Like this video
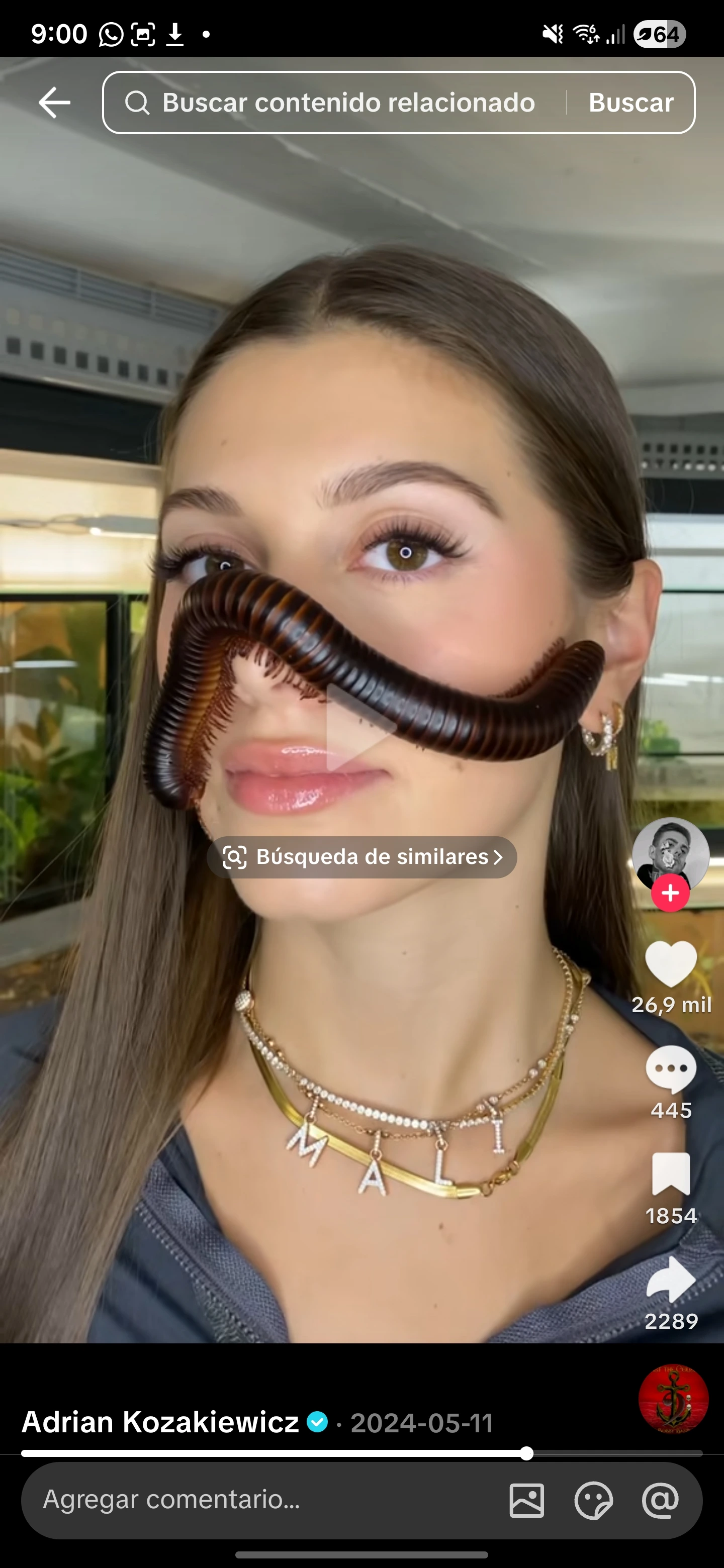 pyautogui.click(x=670, y=964)
